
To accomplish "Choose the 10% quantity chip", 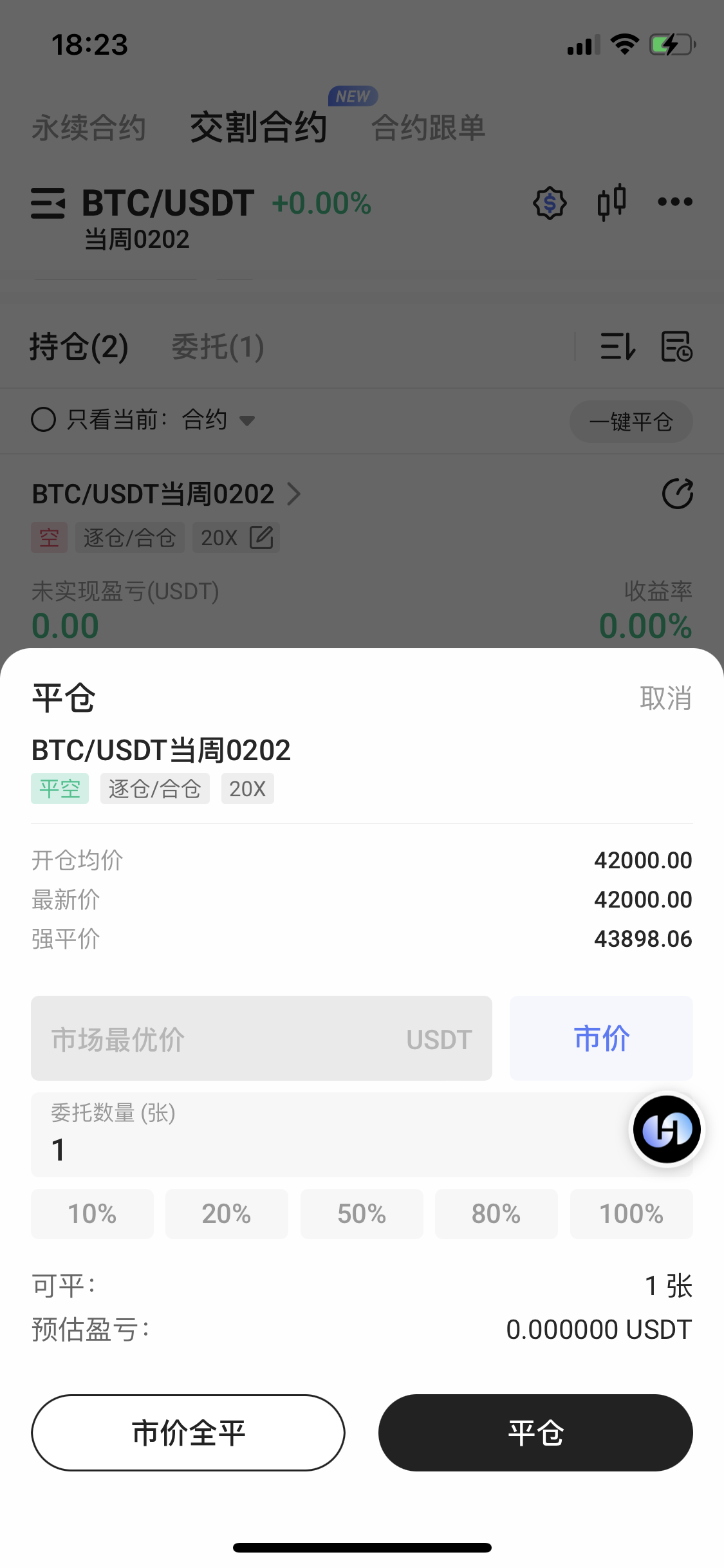I will click(92, 1214).
